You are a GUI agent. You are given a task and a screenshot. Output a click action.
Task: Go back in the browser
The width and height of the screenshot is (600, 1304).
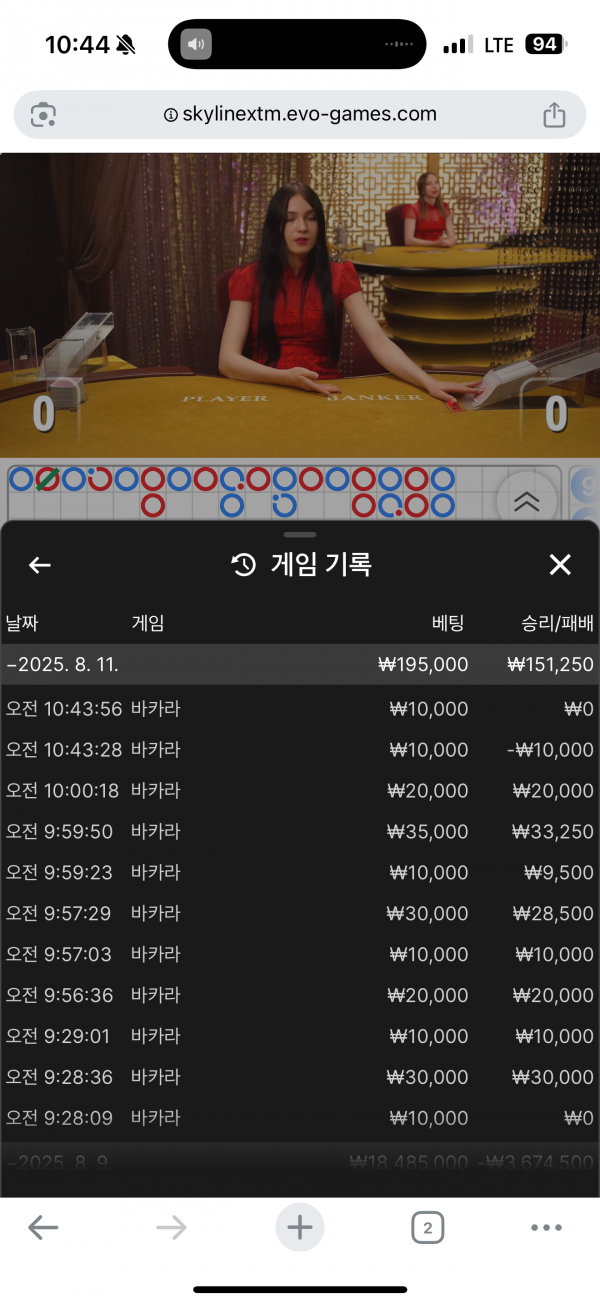tap(43, 1227)
